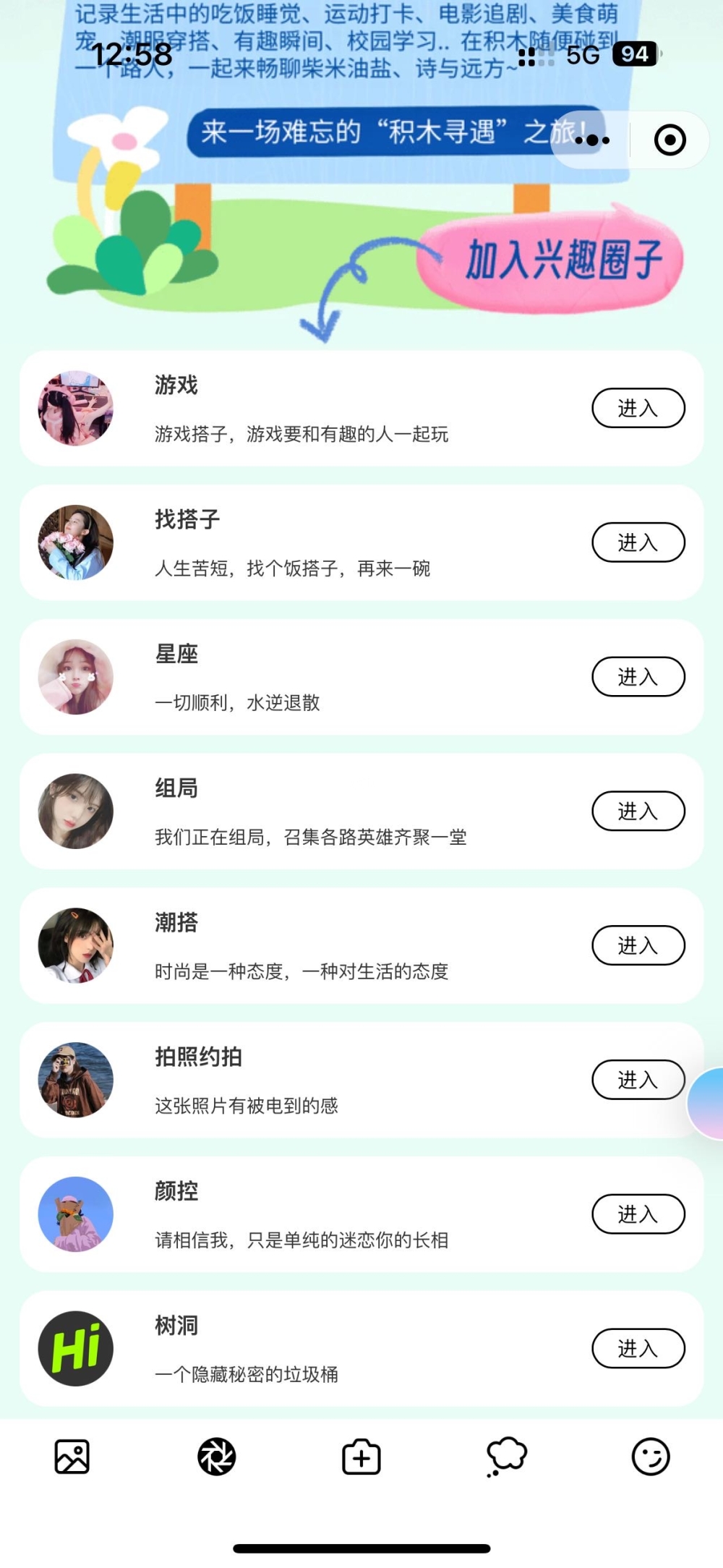Enter the 找搭子 circle

point(638,542)
